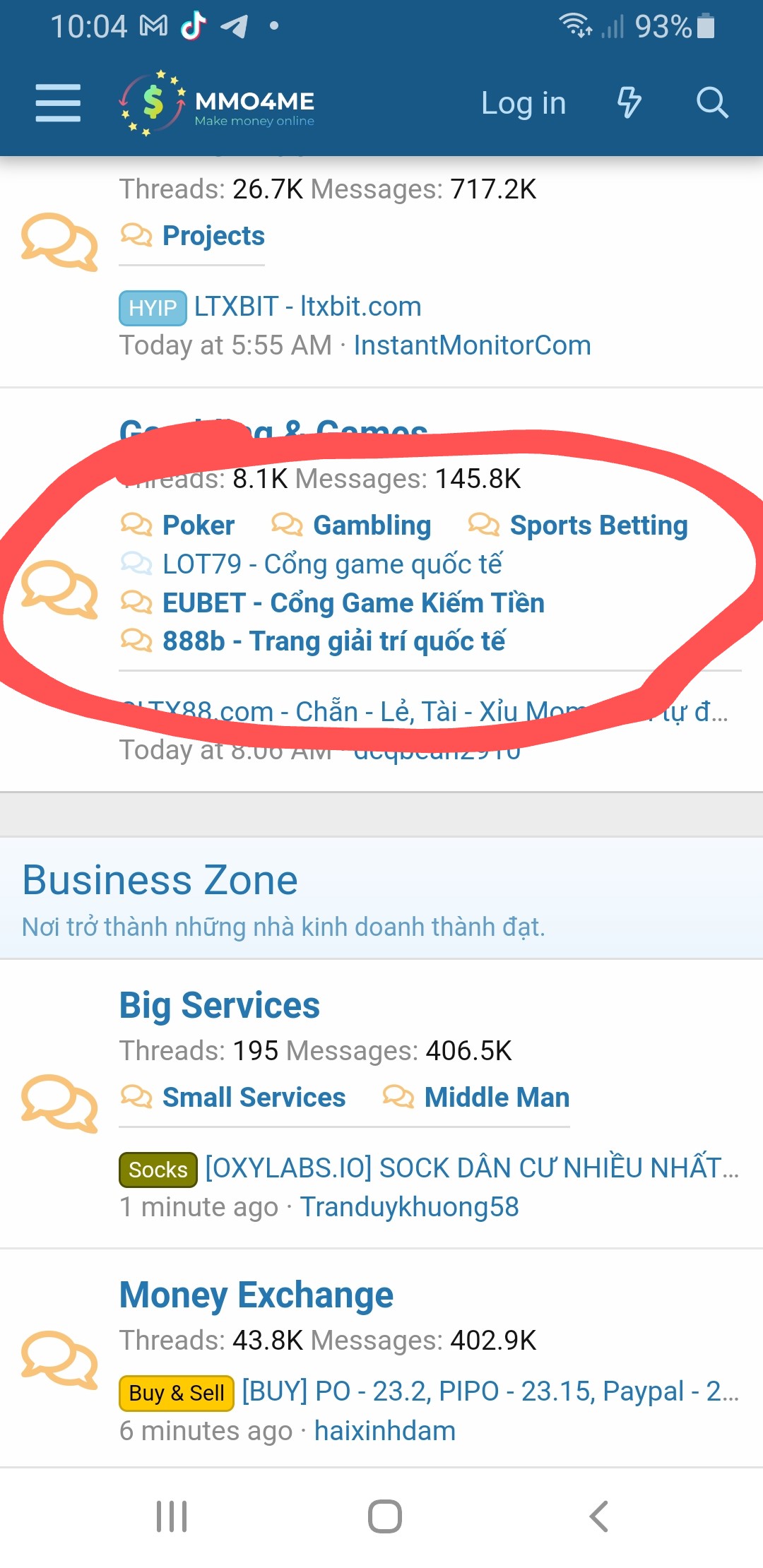
Task: Open the OXYLABS.IO sock thread
Action: click(x=471, y=1168)
